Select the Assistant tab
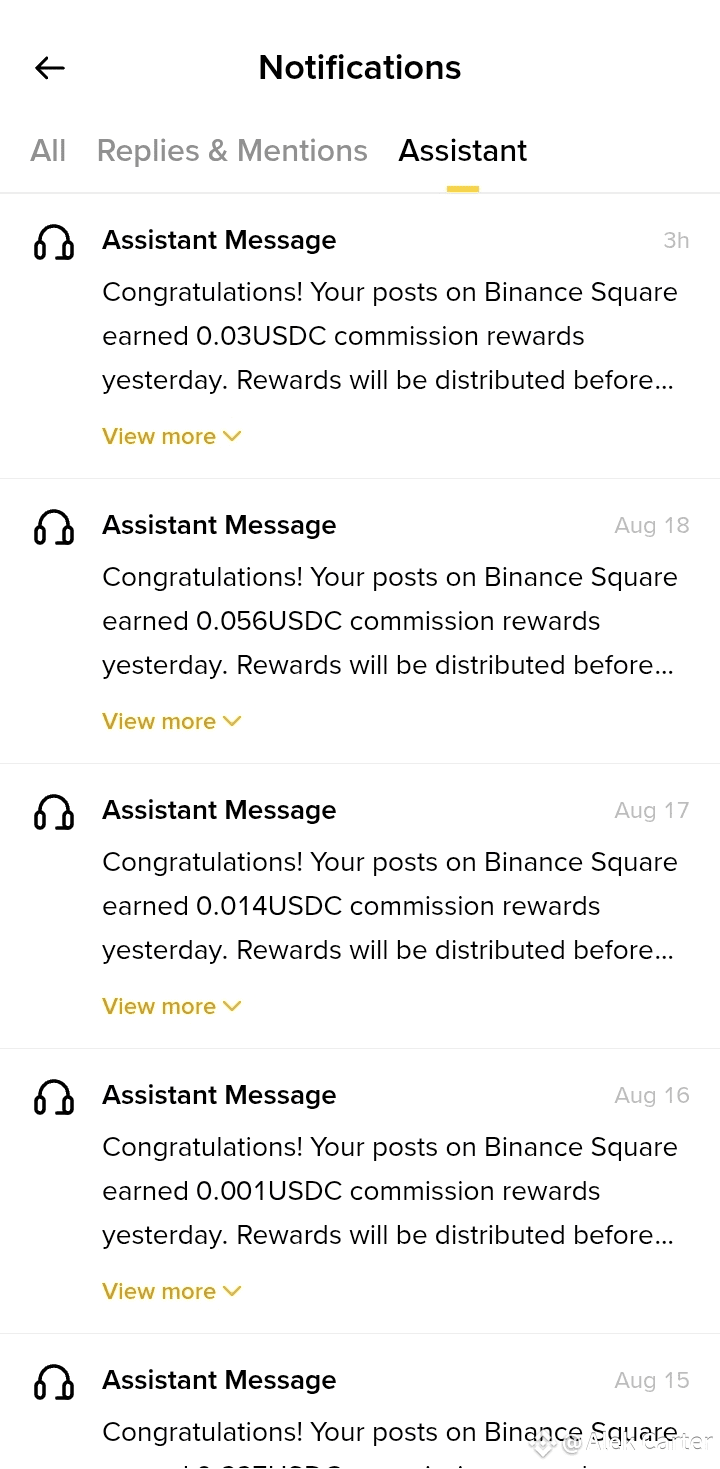720x1469 pixels. click(462, 151)
